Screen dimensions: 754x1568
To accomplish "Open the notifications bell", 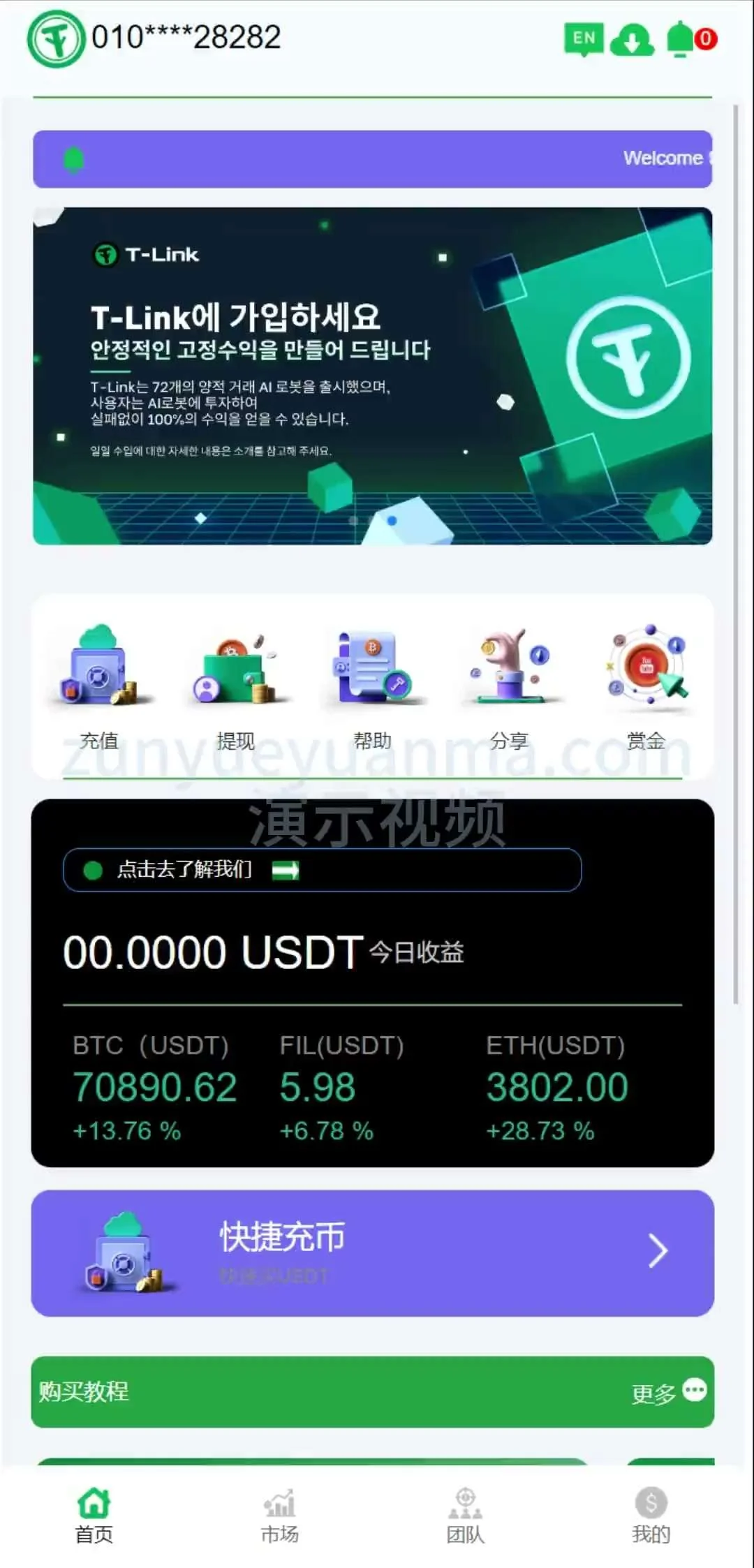I will (681, 39).
